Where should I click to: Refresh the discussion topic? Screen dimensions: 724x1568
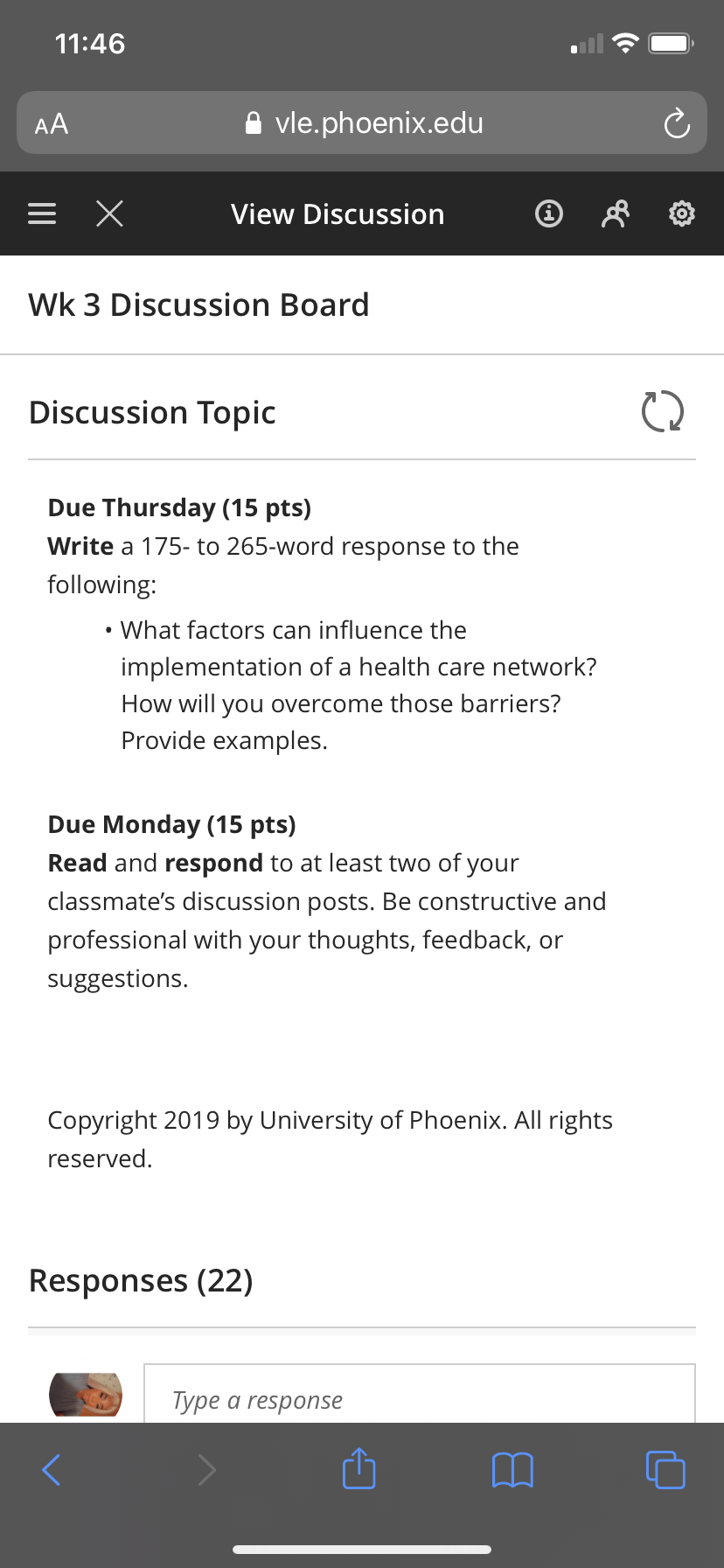pos(663,411)
